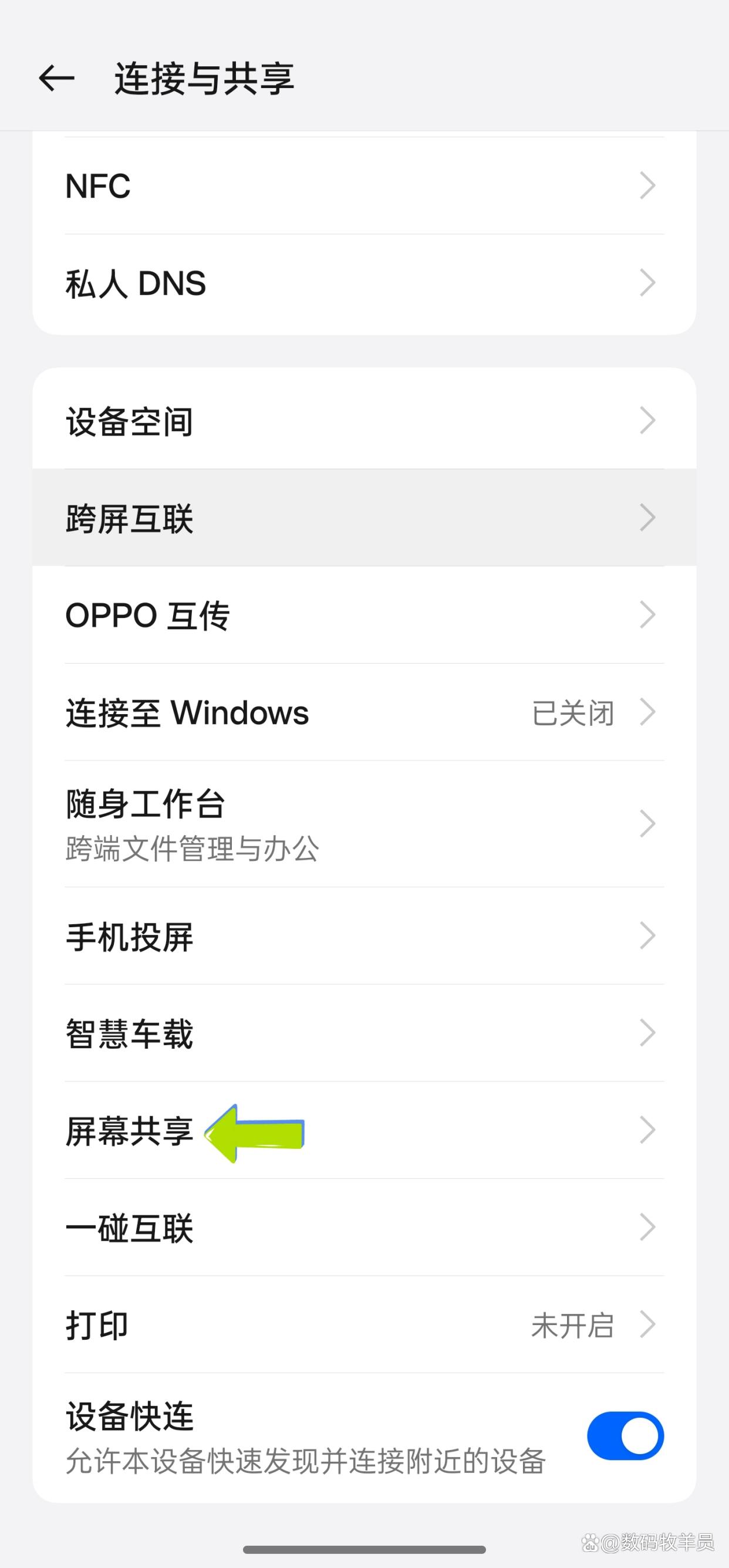The image size is (729, 1568).
Task: Open 跨屏互联 settings
Action: click(x=364, y=518)
